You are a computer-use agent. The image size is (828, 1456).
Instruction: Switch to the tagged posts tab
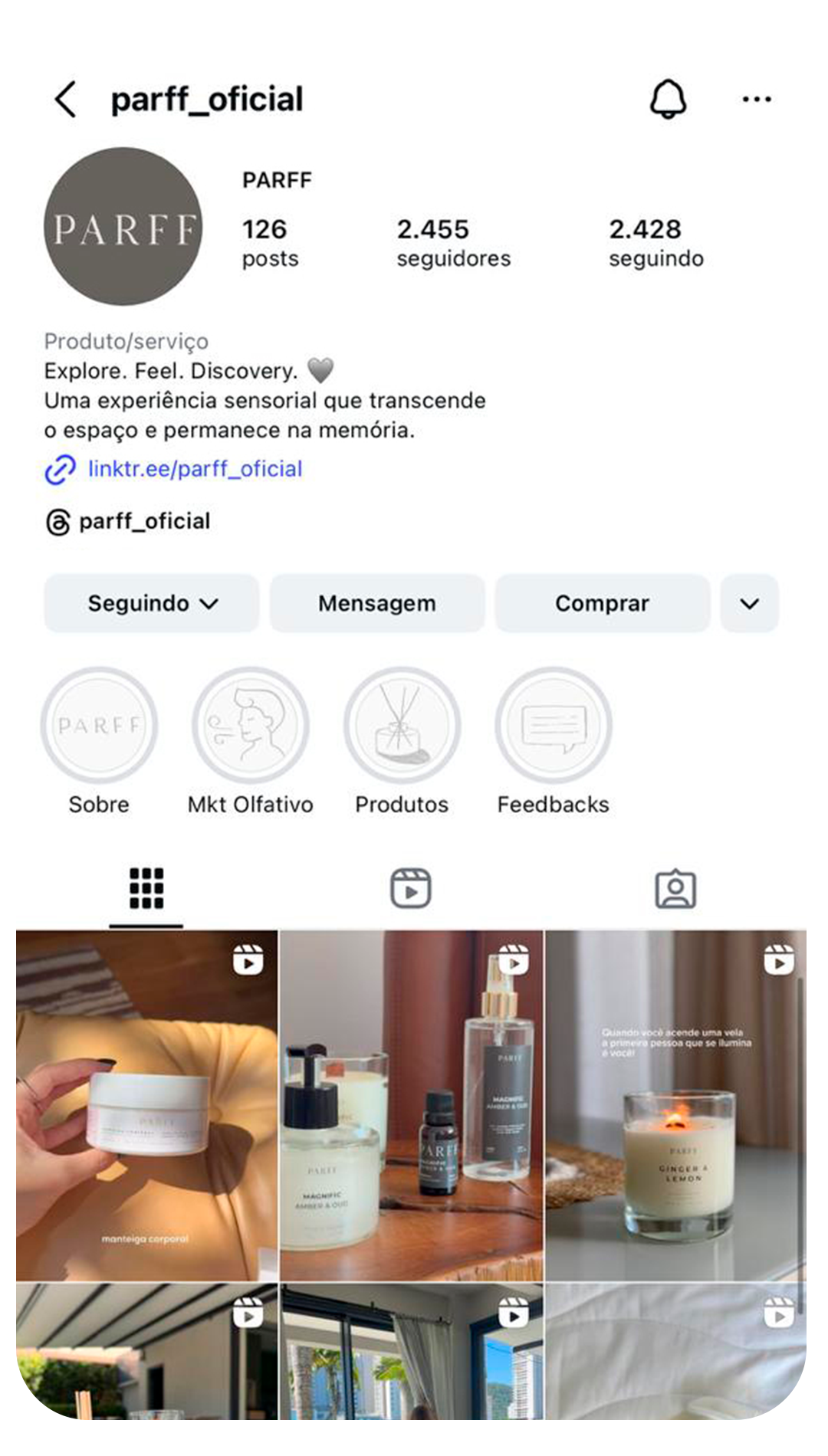pos(675,889)
